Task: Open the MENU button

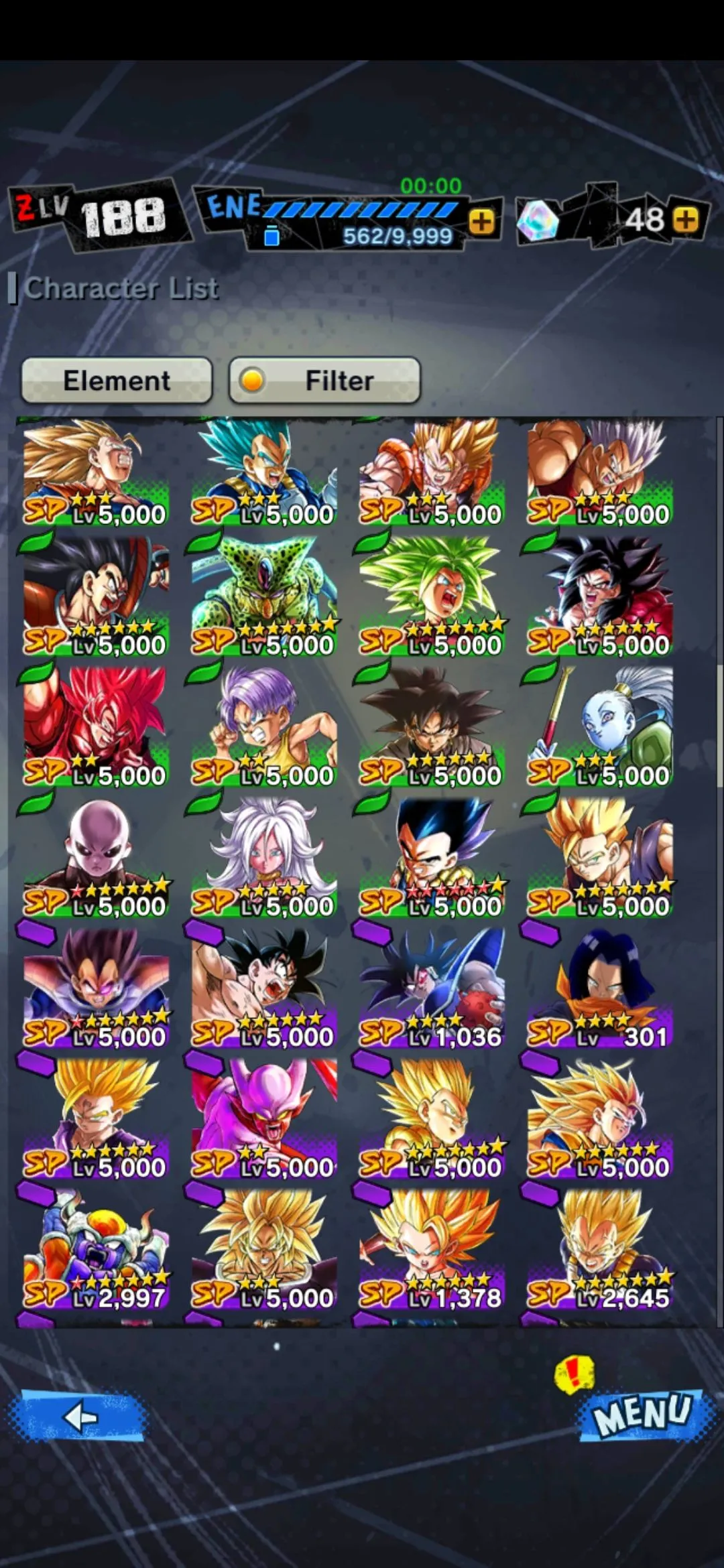Action: [x=642, y=1413]
